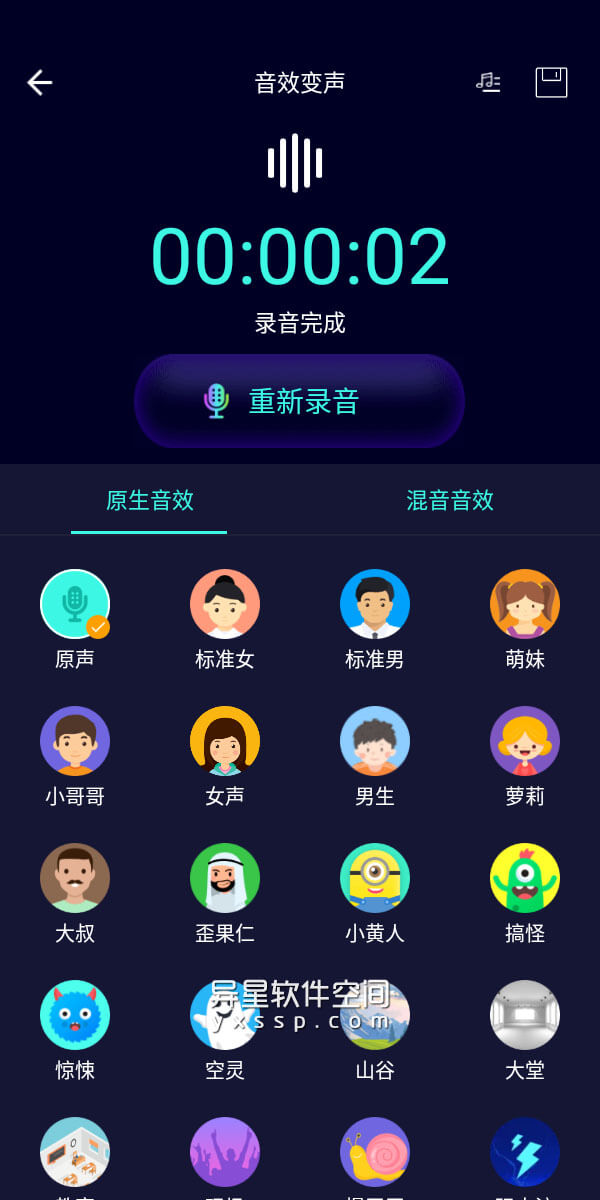
Task: Choose the 标准男 voice effect
Action: pos(375,605)
